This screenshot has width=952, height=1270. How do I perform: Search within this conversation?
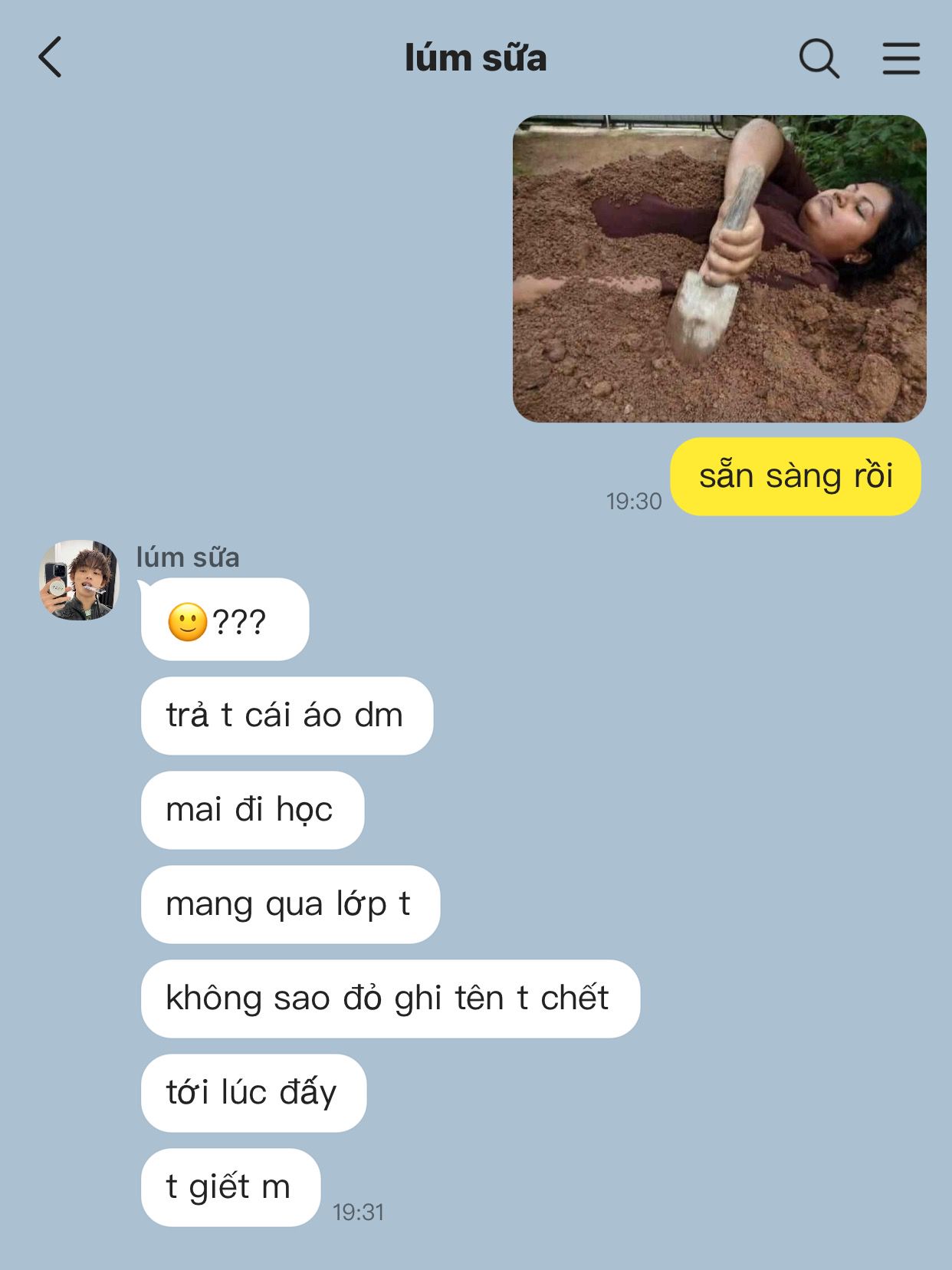coord(819,58)
